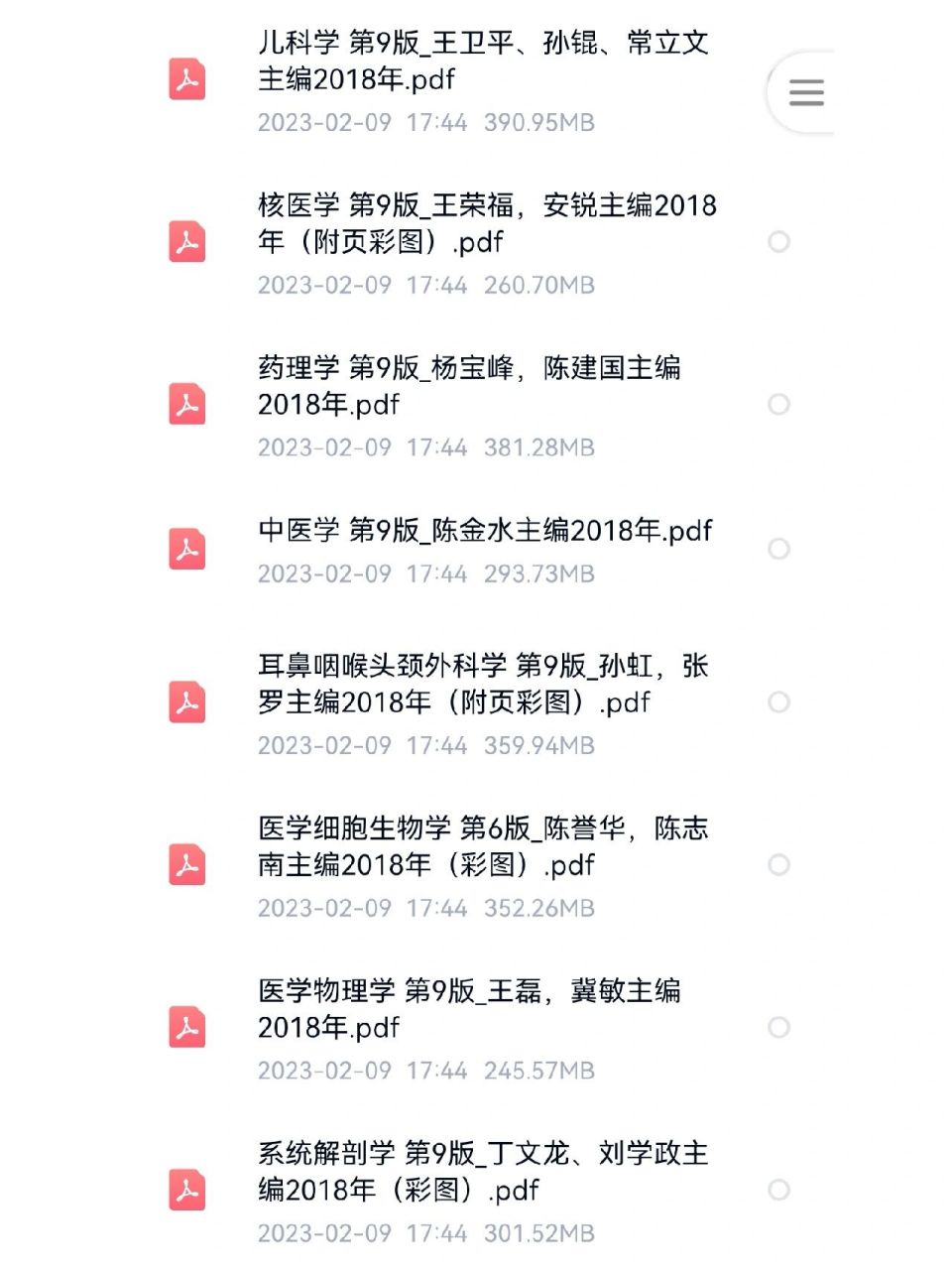Check the circle next to 药理学 file
Viewport: 952px width, 1270px height.
pos(779,404)
